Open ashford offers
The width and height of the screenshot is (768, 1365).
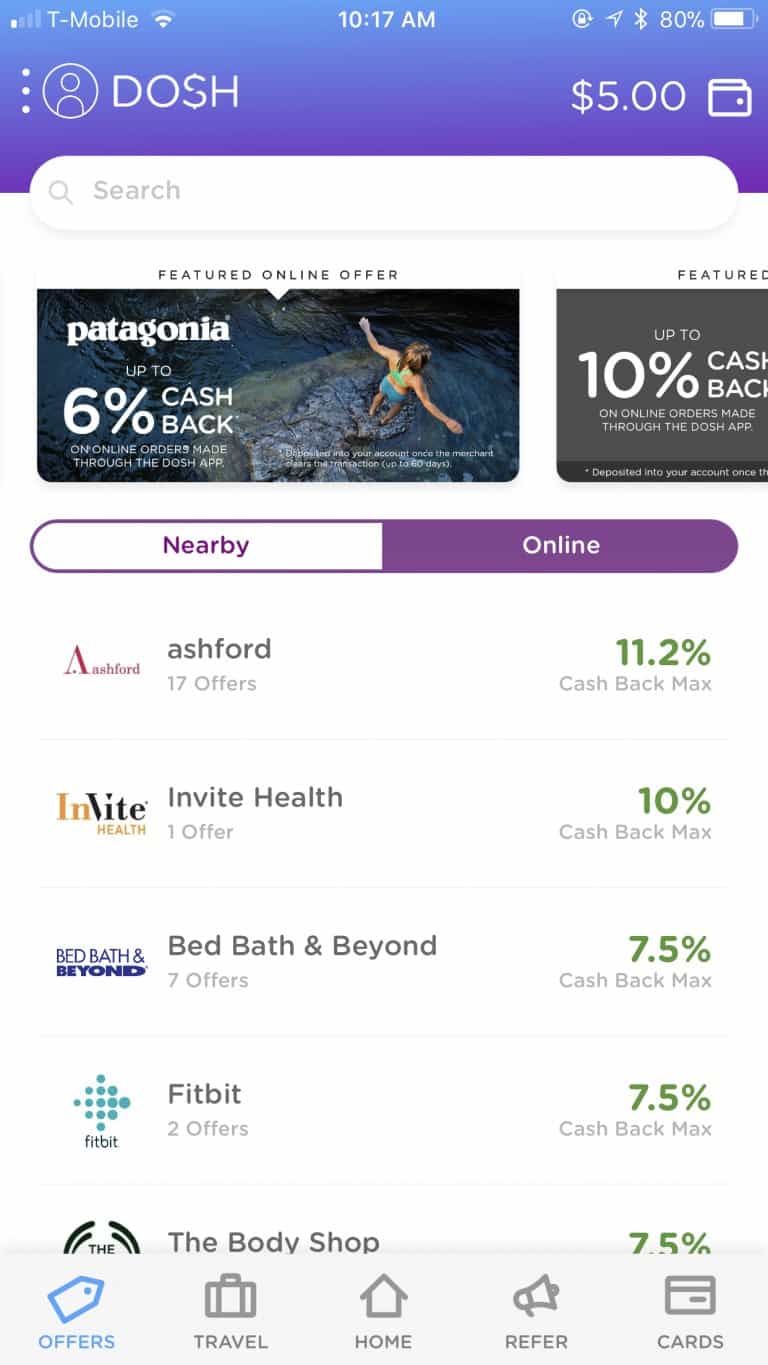click(384, 666)
